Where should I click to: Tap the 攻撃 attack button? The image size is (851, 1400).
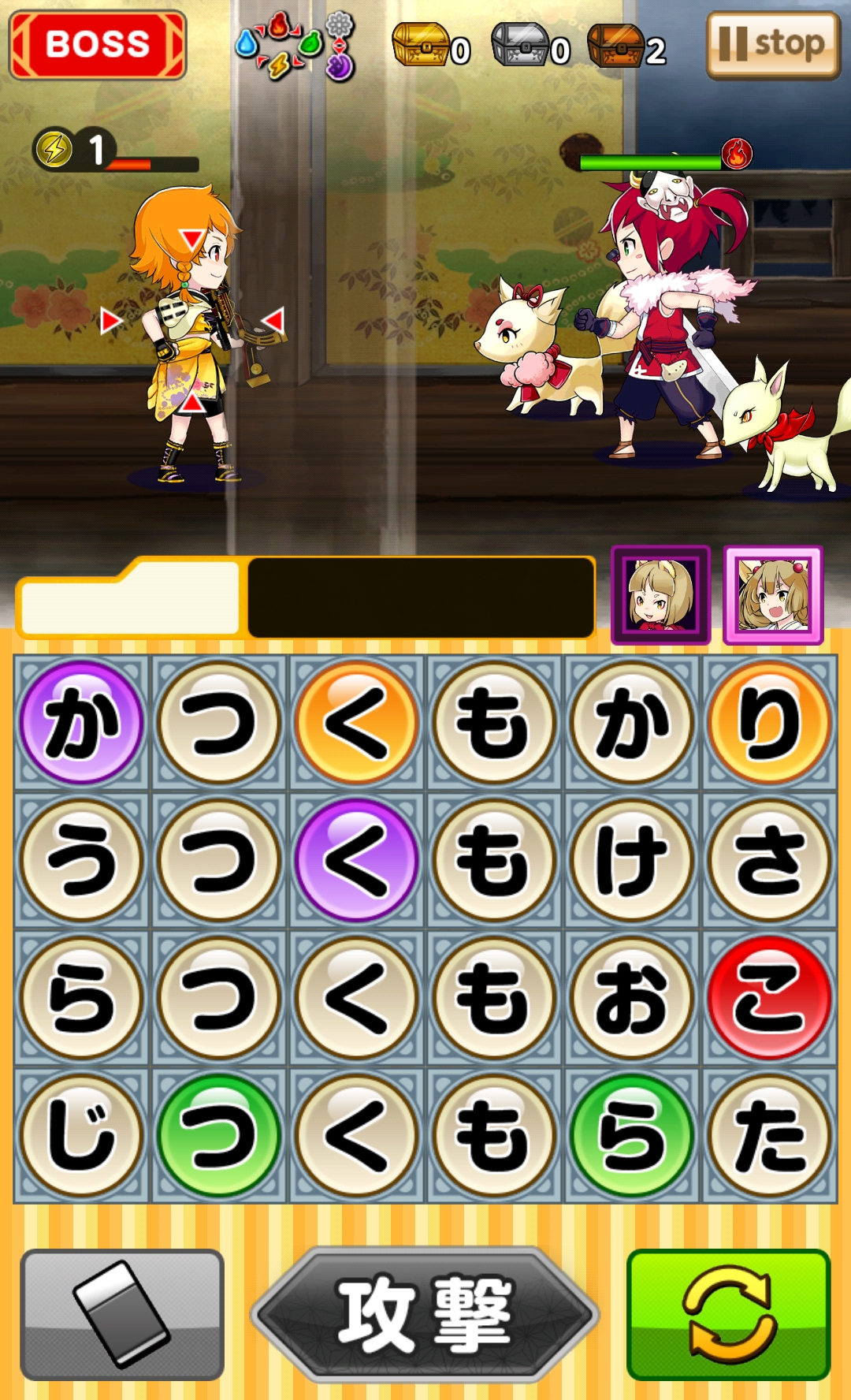(x=425, y=1314)
